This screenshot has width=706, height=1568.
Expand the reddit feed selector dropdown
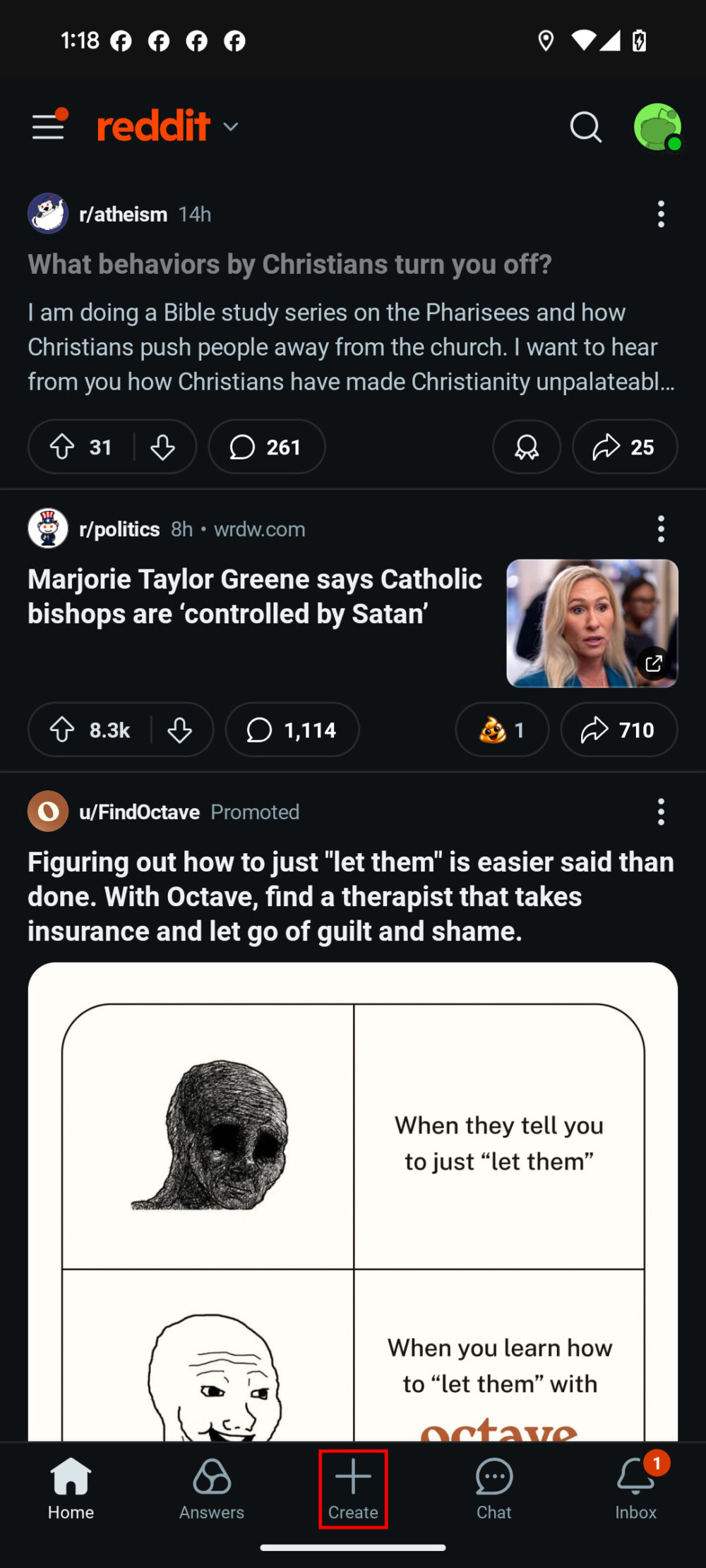click(x=231, y=127)
